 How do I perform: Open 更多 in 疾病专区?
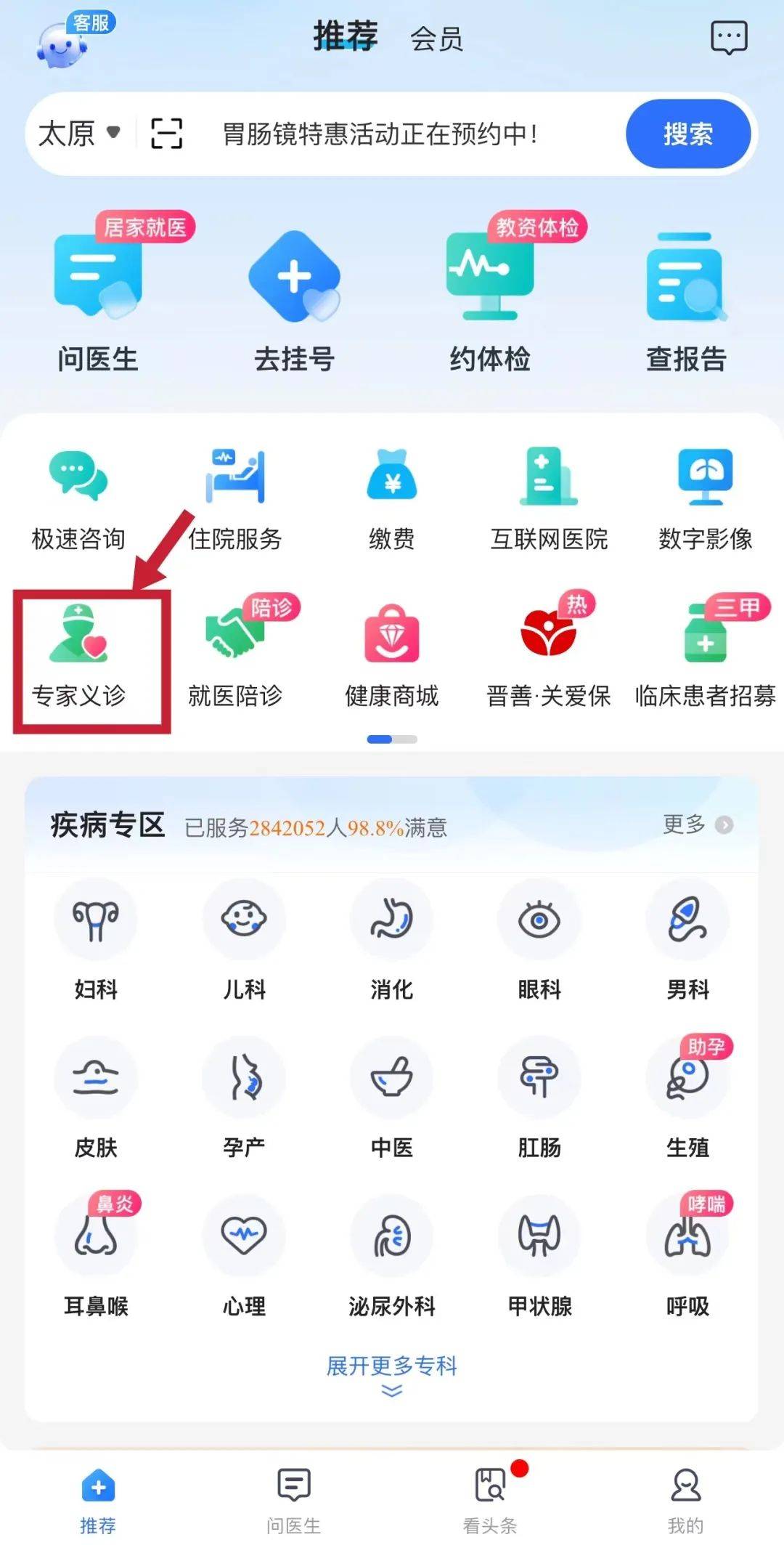pyautogui.click(x=697, y=824)
